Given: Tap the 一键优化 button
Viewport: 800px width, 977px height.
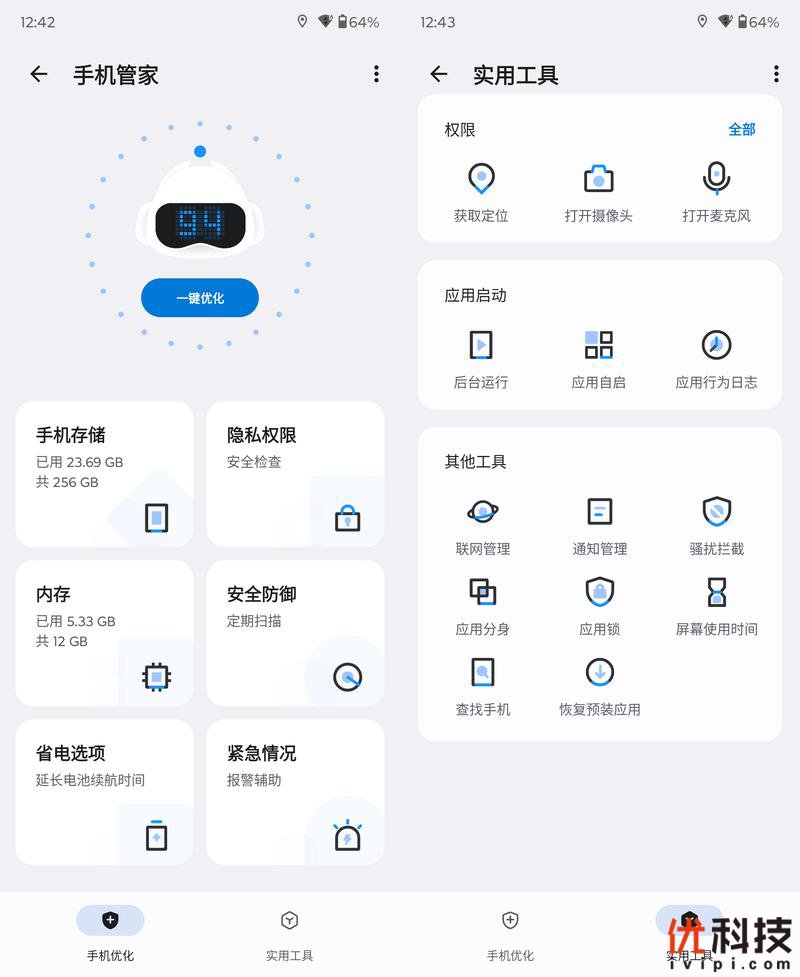Looking at the screenshot, I should [200, 298].
